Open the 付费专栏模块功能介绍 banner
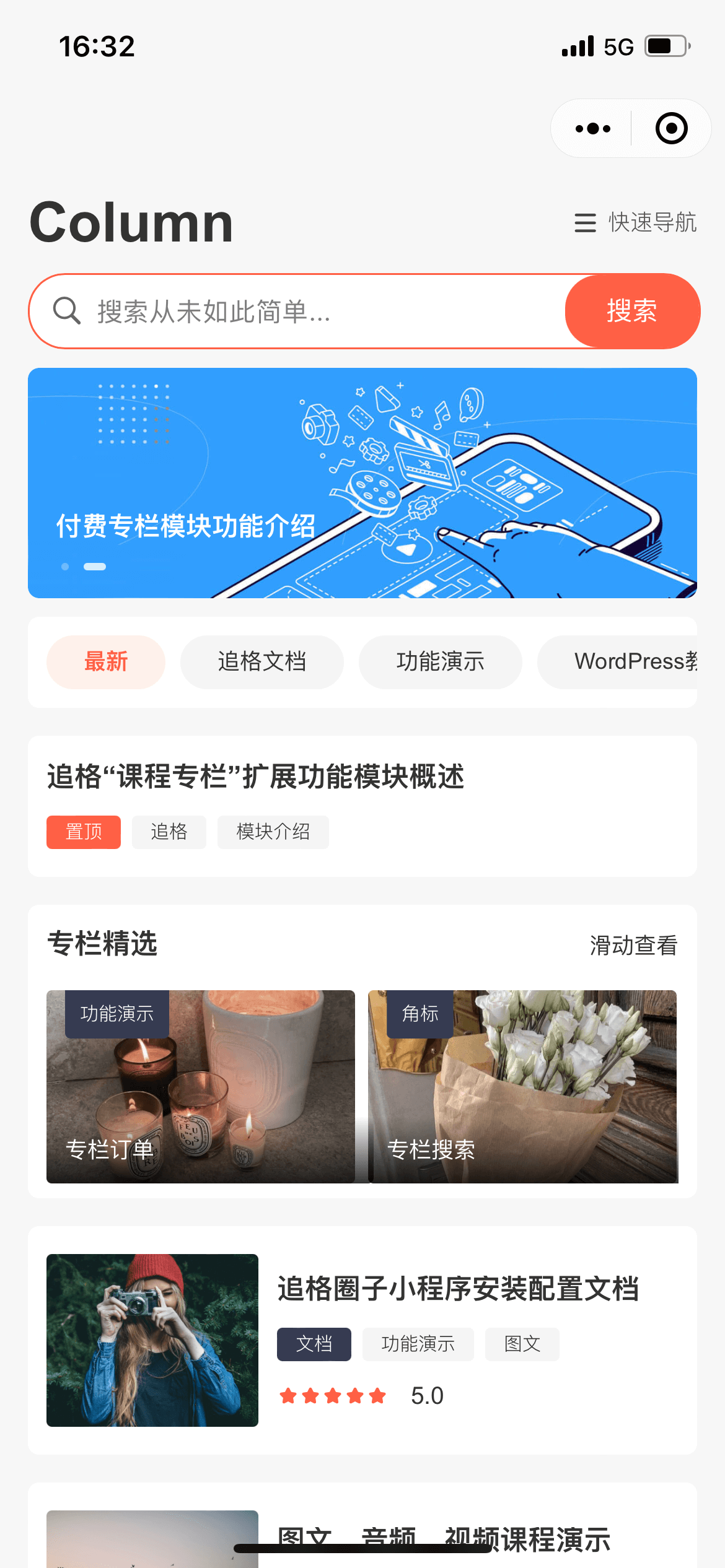The image size is (725, 1568). click(362, 483)
